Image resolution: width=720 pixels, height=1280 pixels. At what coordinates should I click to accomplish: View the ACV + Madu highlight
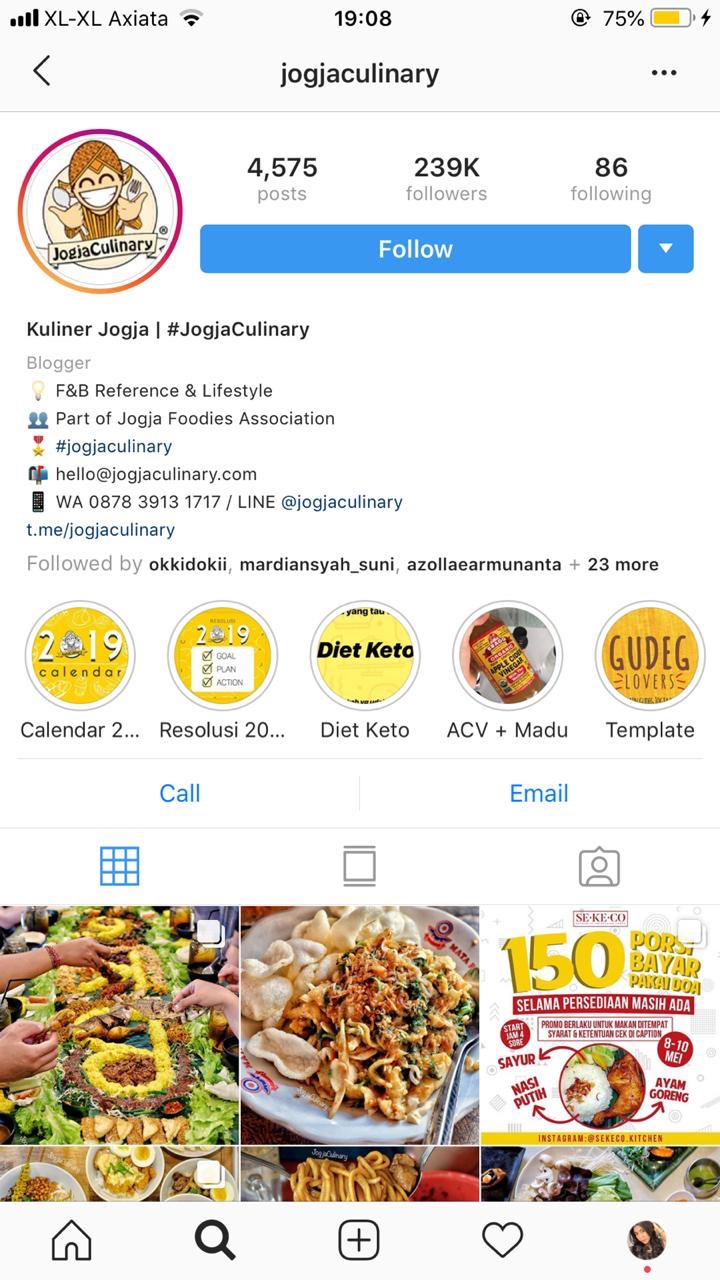(x=507, y=655)
